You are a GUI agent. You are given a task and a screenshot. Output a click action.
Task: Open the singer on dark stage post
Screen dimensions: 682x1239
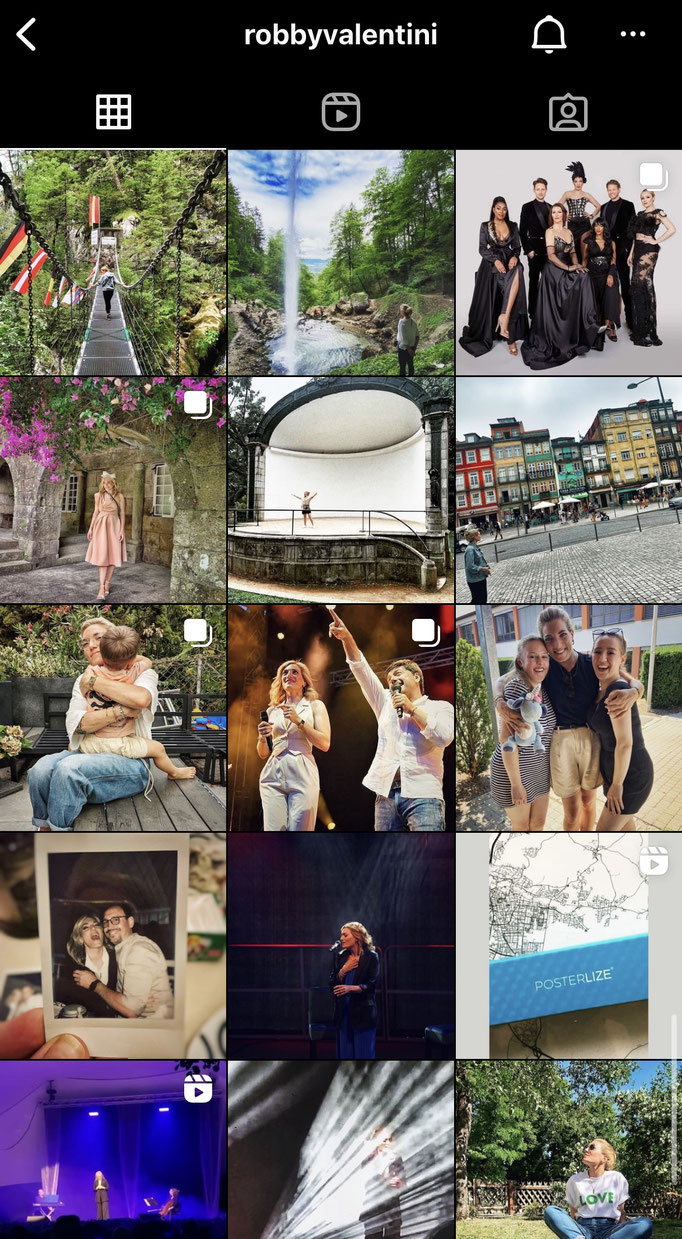[x=340, y=945]
